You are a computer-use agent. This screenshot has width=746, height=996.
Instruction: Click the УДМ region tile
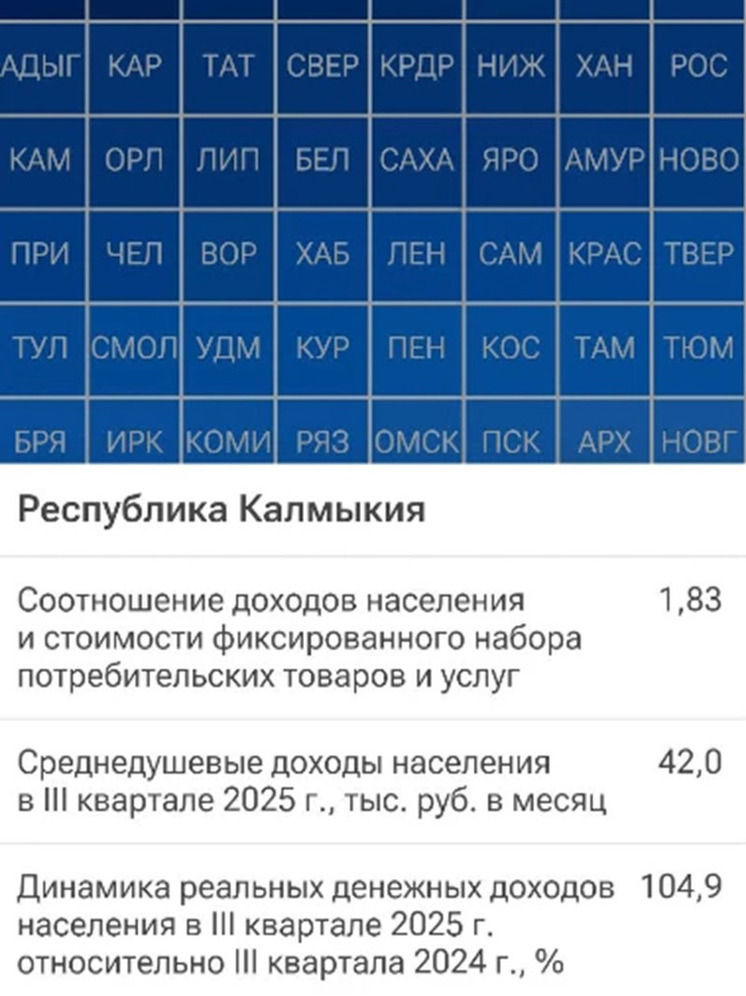point(228,347)
